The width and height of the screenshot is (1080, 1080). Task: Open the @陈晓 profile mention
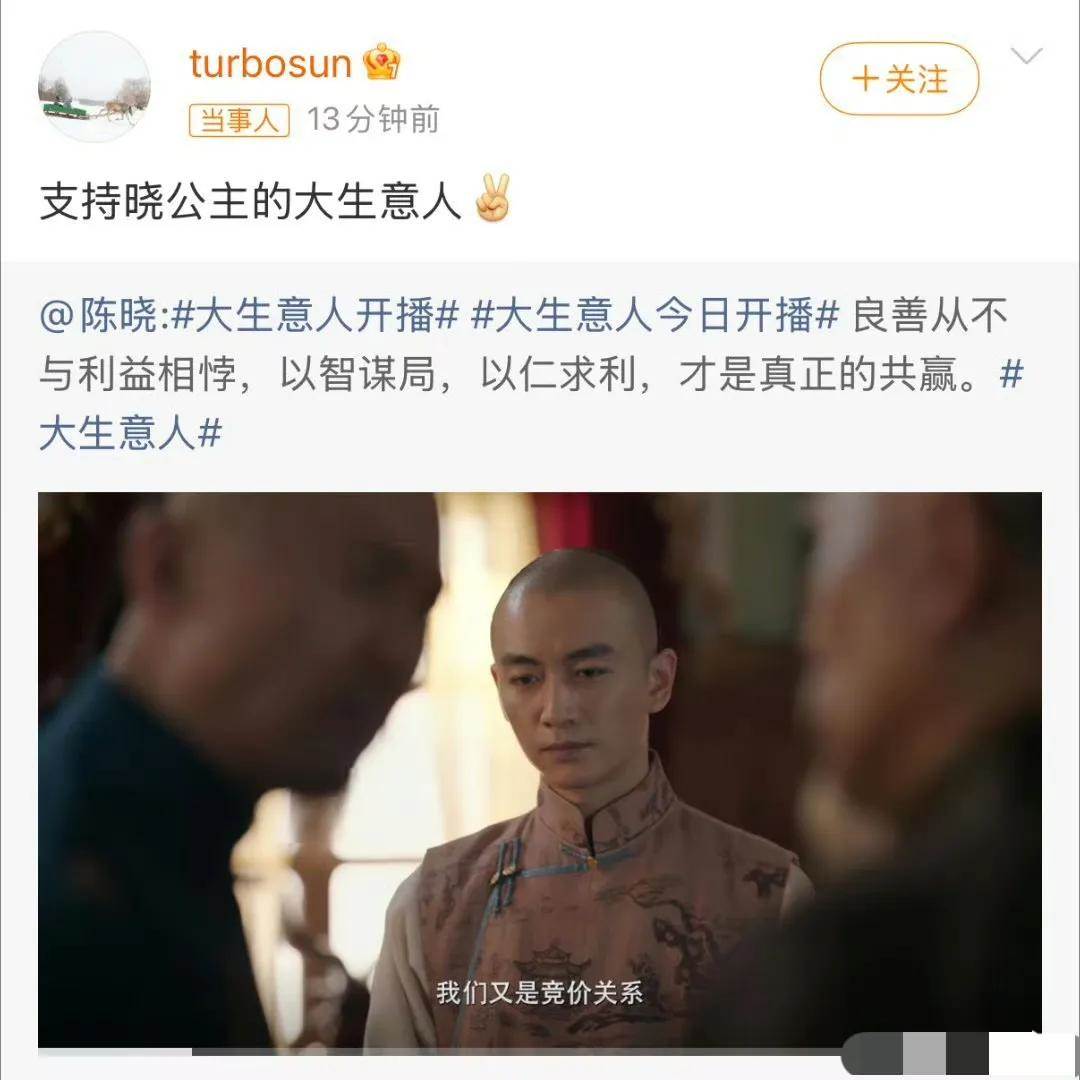point(98,317)
